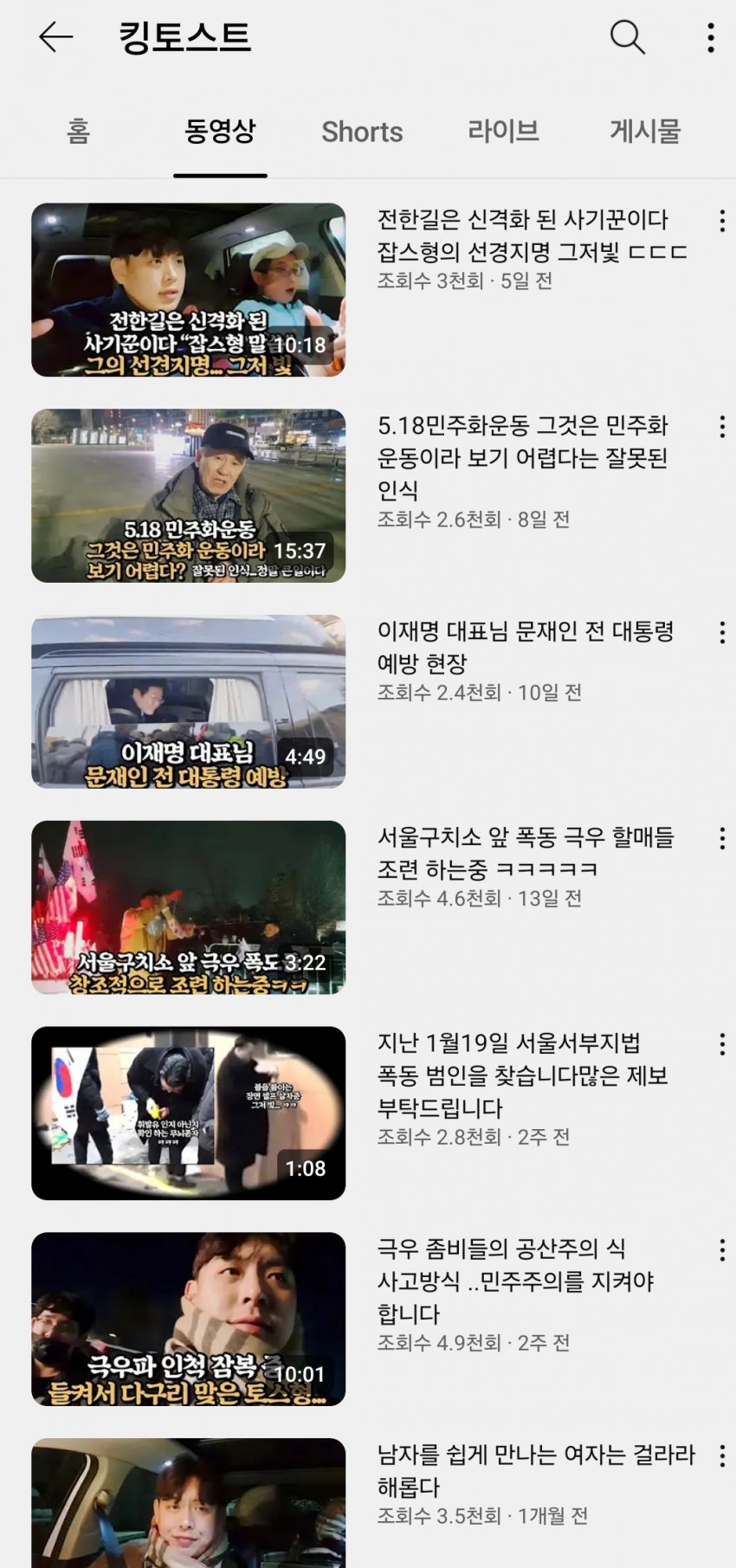Open options for the 극우 좀비들의 video
The height and width of the screenshot is (1568, 736).
coord(722,1250)
